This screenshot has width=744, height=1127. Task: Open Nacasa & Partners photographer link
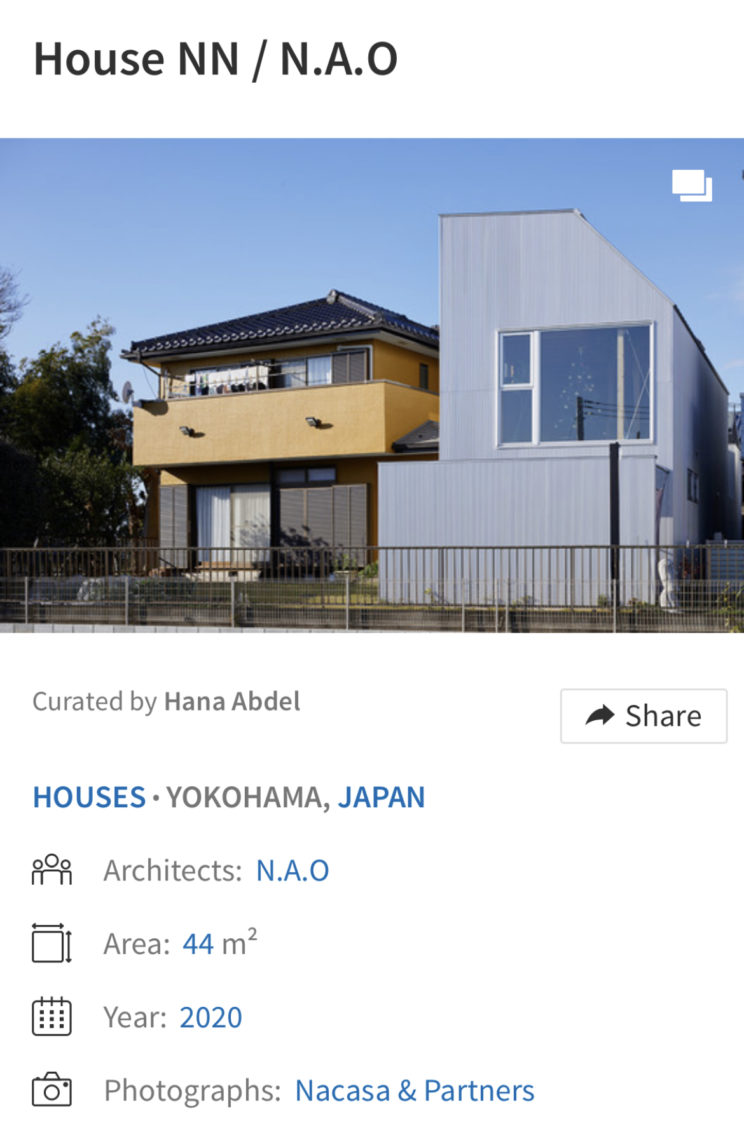414,1090
